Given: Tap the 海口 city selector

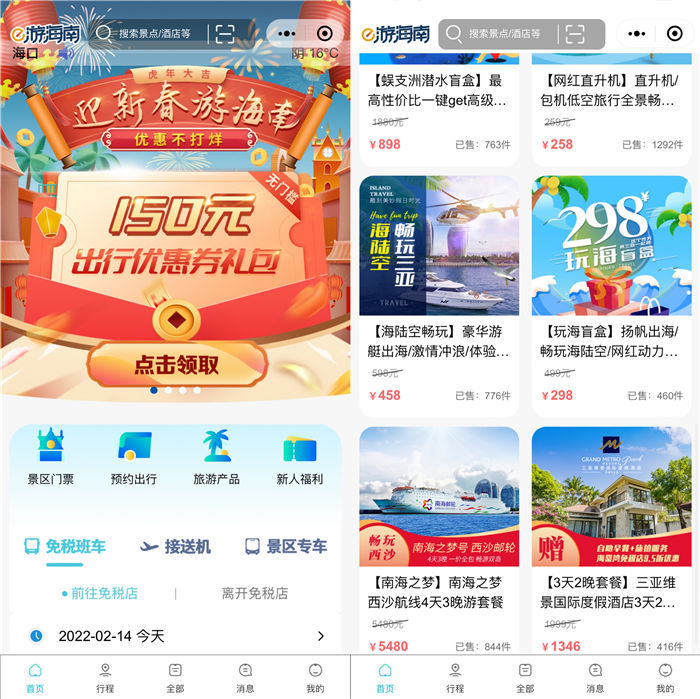Looking at the screenshot, I should 26,53.
